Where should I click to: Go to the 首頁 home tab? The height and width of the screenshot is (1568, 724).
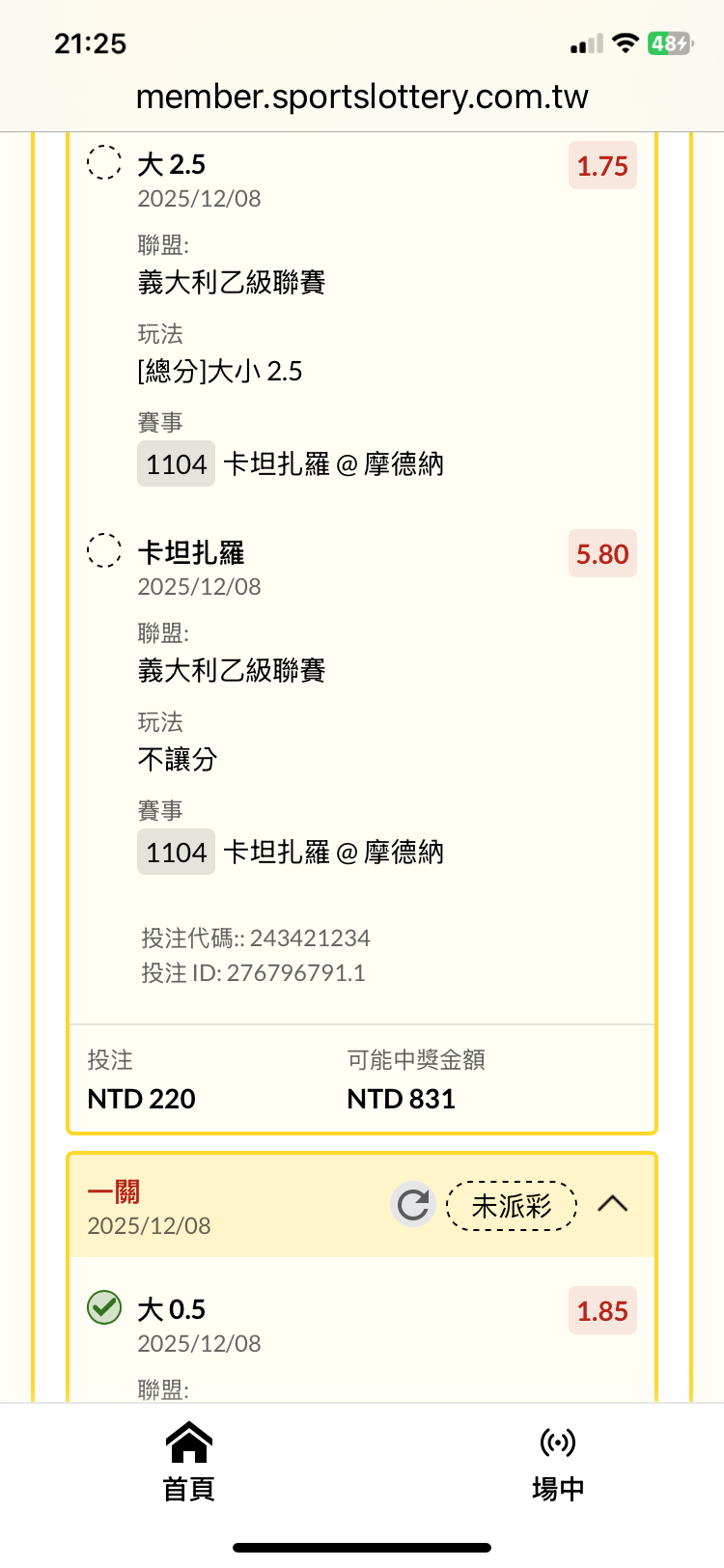(x=189, y=1462)
